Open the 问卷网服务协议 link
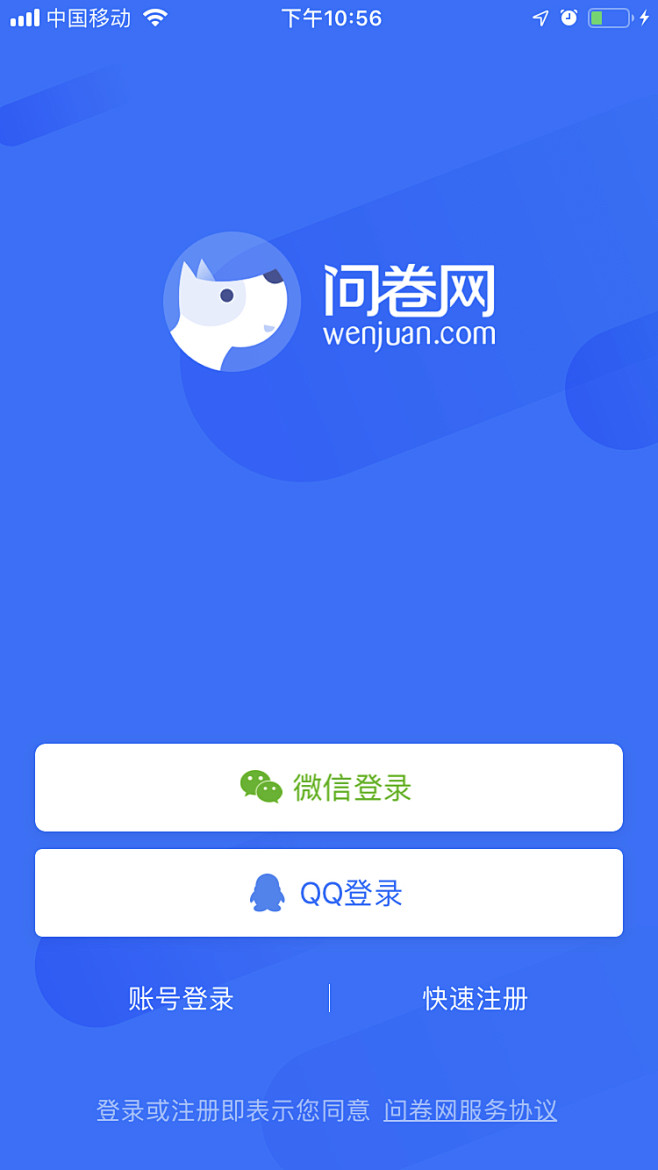The image size is (658, 1170). pyautogui.click(x=470, y=1110)
